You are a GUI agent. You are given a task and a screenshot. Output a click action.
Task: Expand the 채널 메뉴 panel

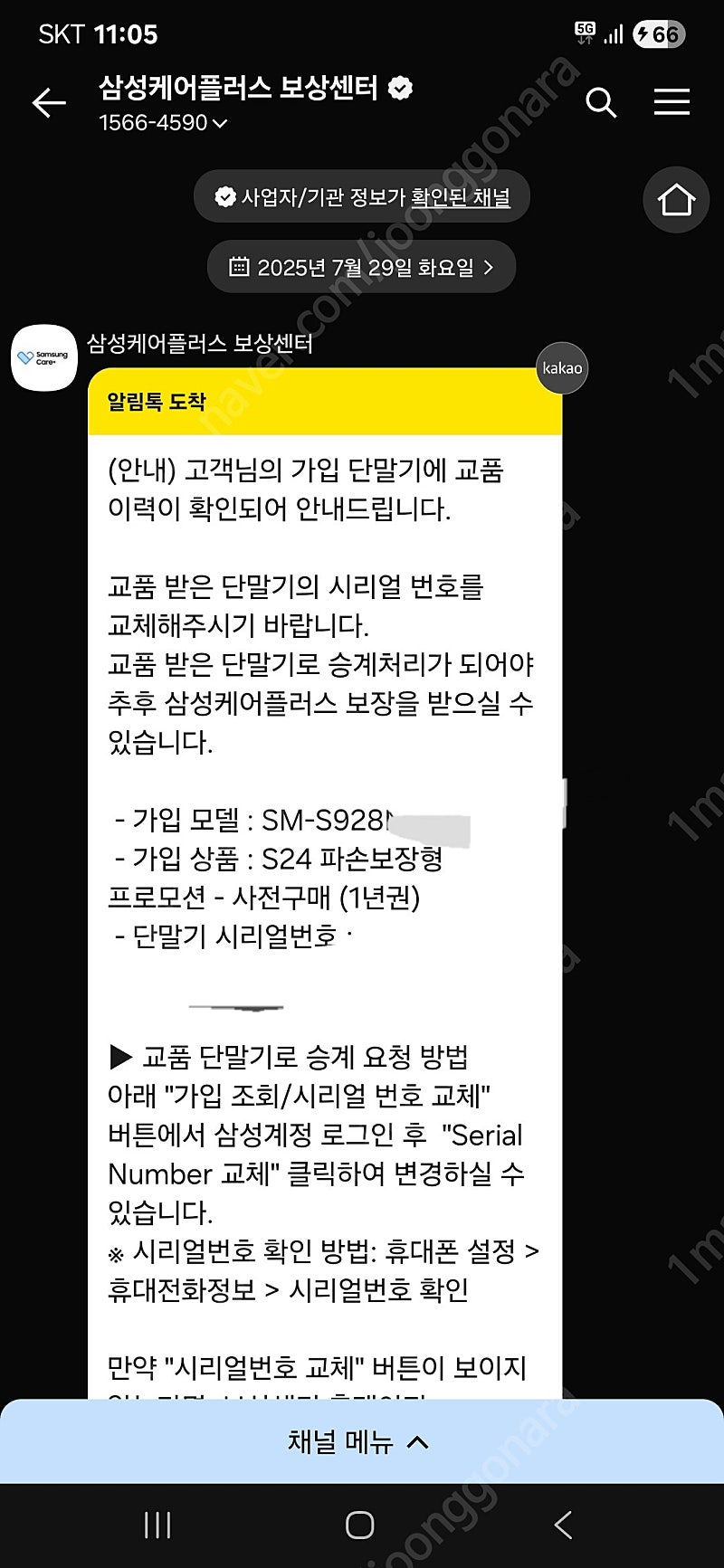362,1441
